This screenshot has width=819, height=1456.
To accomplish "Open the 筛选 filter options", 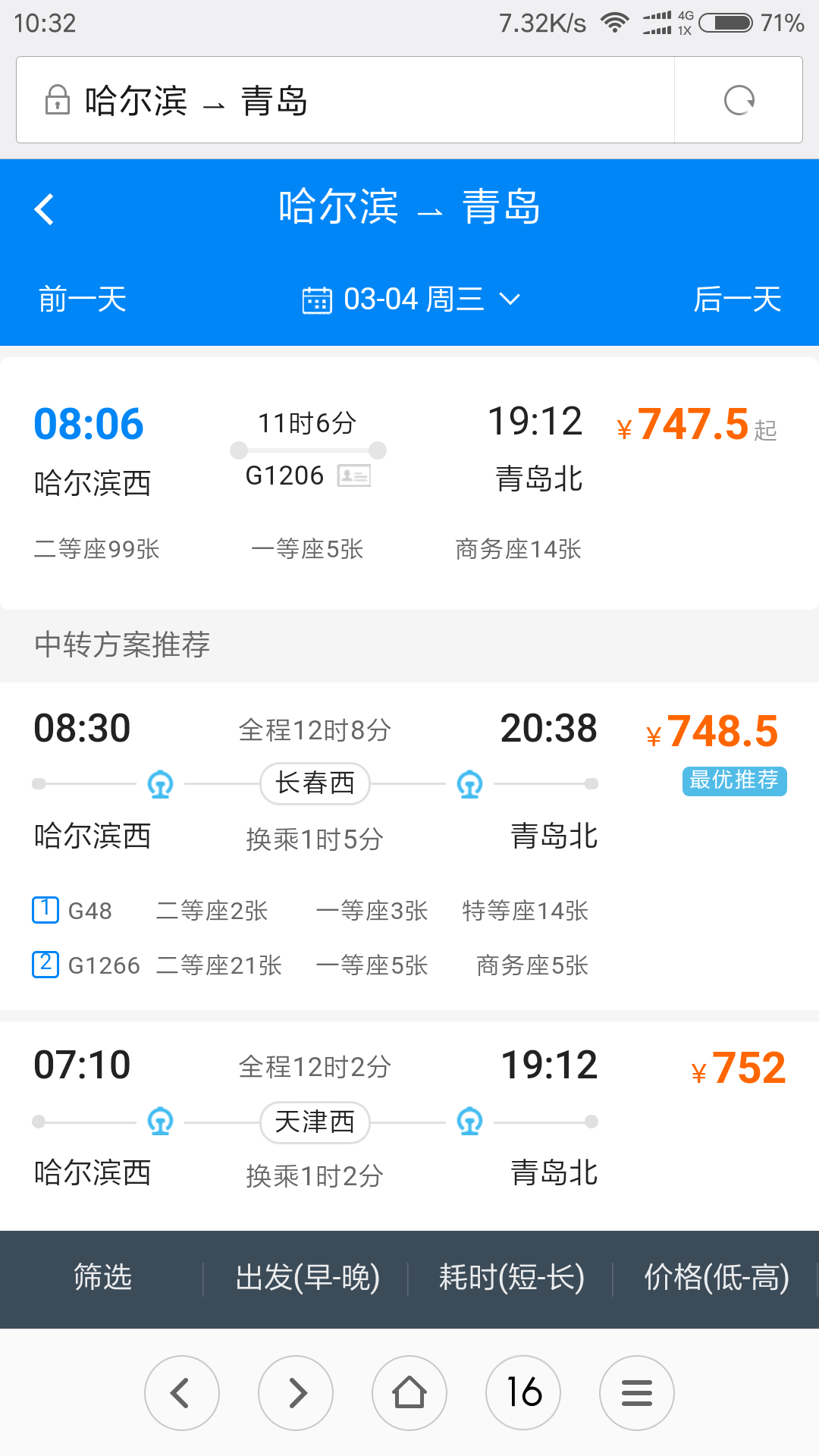I will [x=102, y=1278].
